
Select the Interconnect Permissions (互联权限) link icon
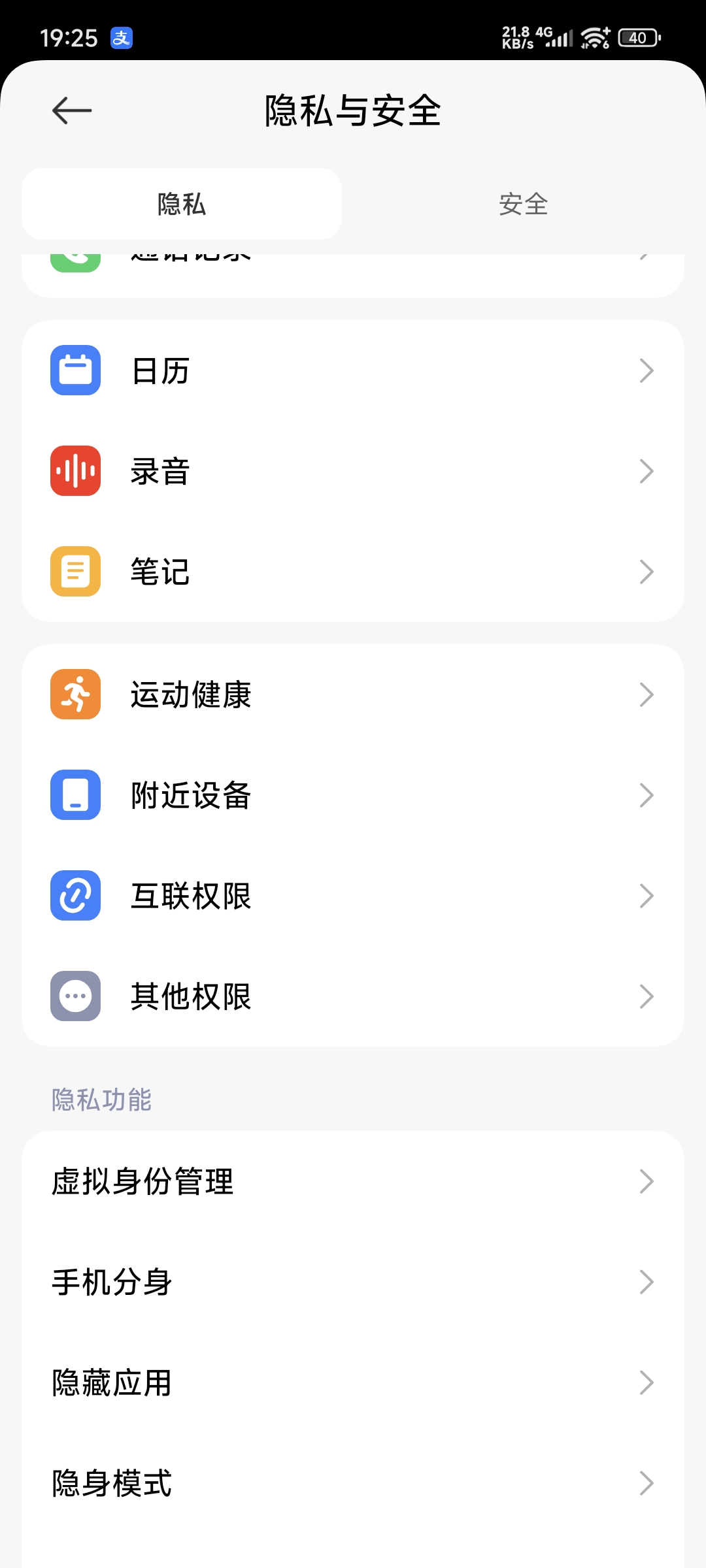tap(75, 896)
